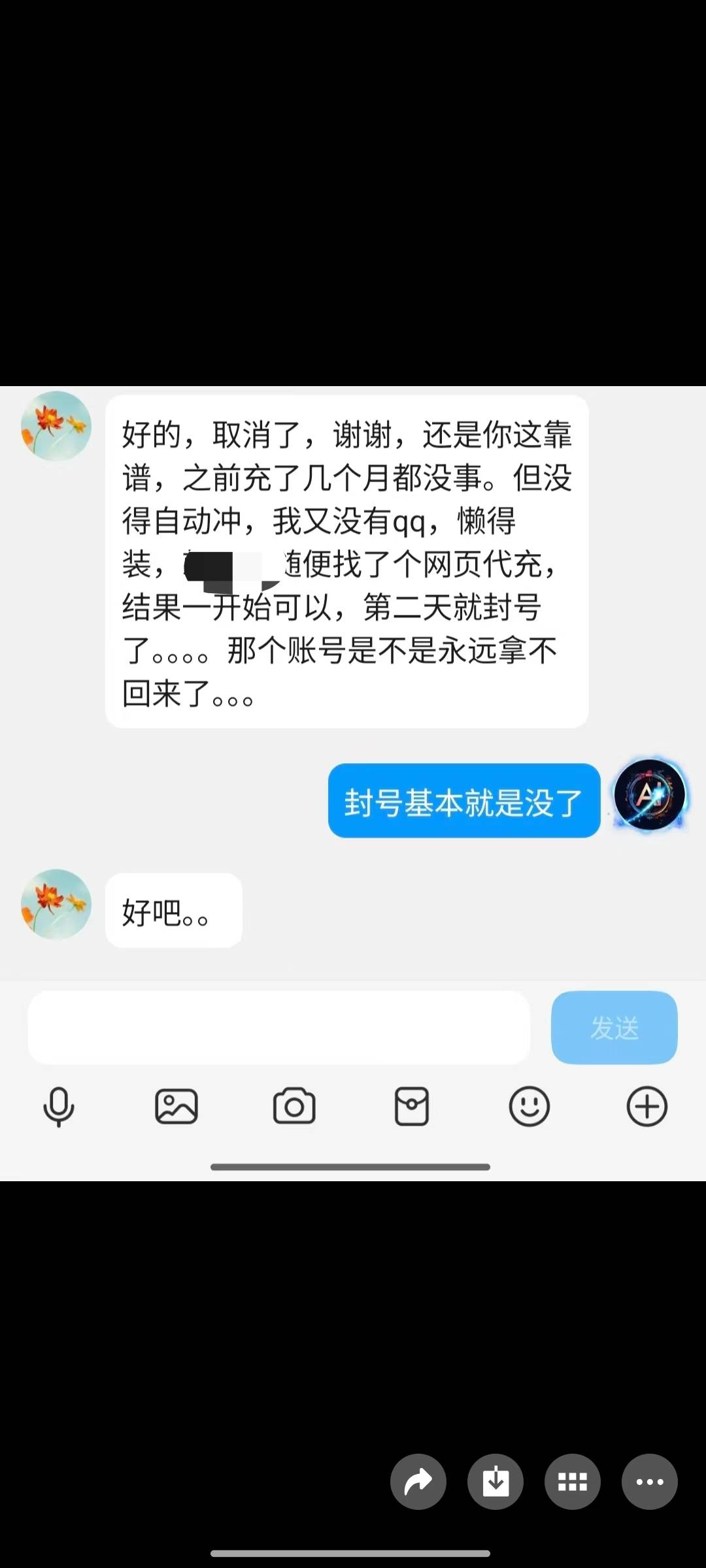Save the image with the download icon
706x1568 pixels.
pyautogui.click(x=496, y=1482)
